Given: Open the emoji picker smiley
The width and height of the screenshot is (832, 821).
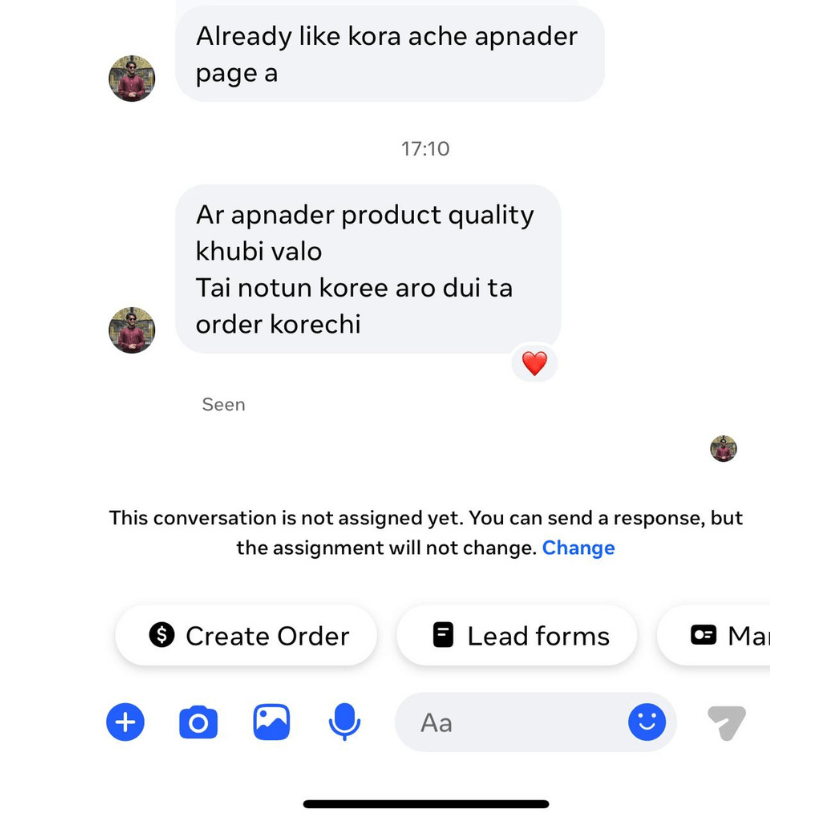Looking at the screenshot, I should coord(647,721).
